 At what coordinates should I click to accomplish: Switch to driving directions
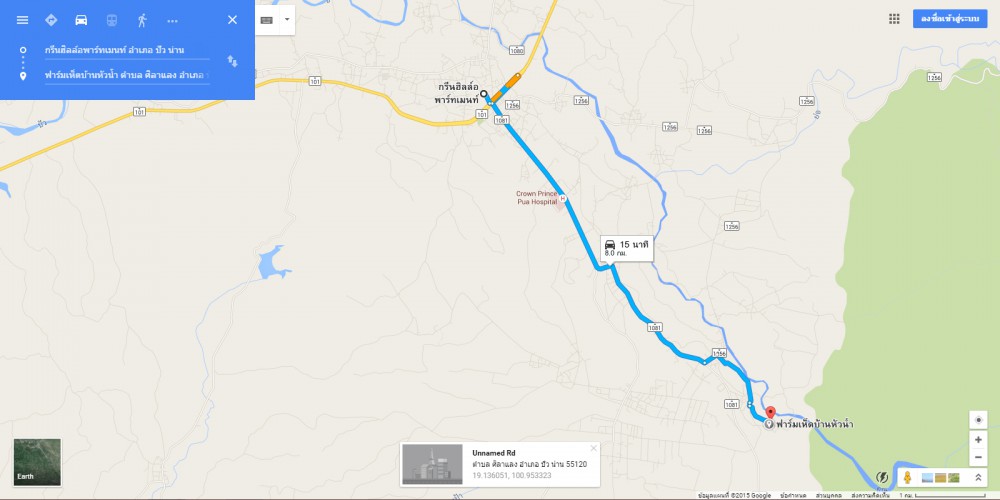[x=81, y=20]
